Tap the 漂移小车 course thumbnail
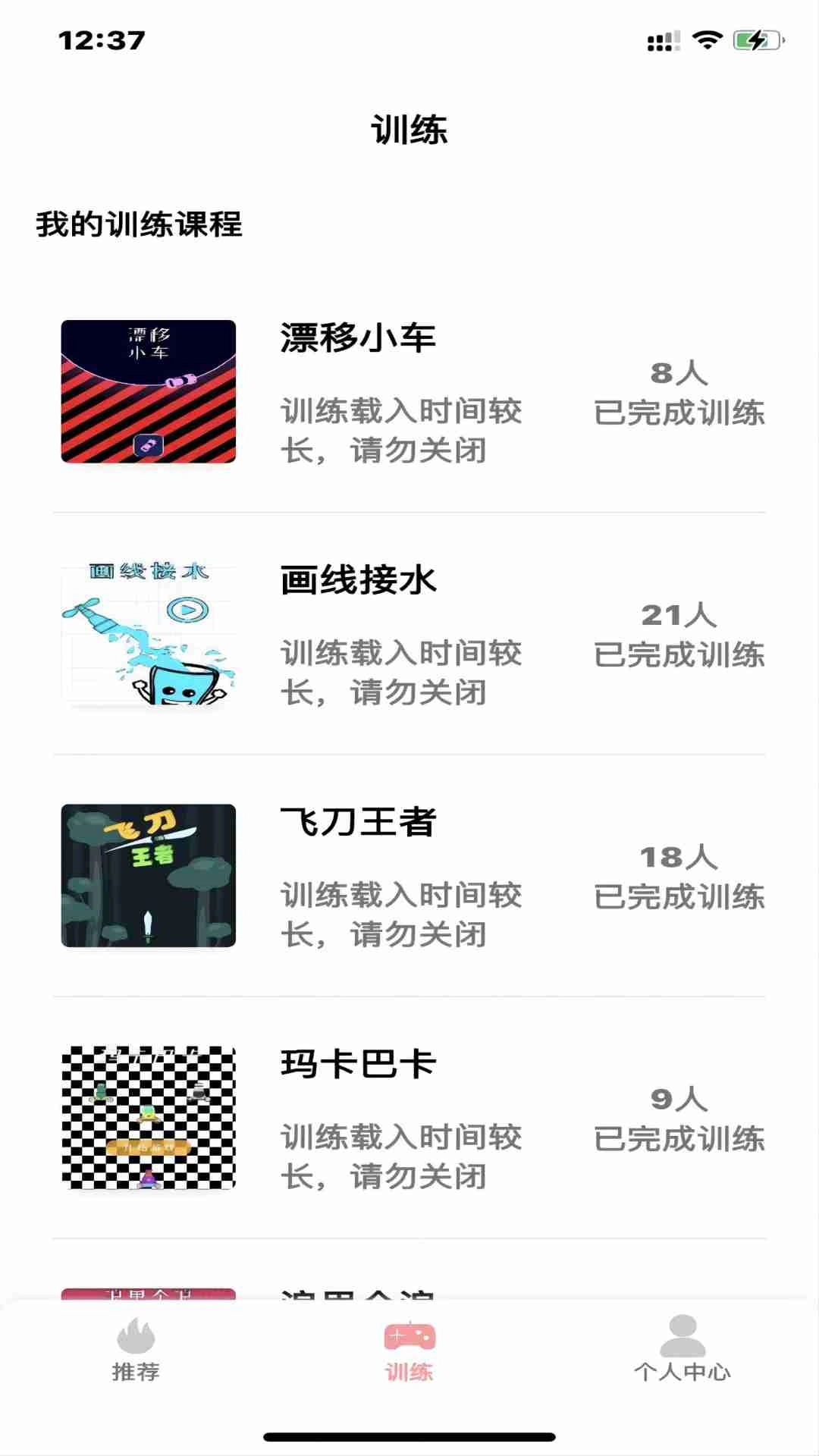This screenshot has width=819, height=1456. pyautogui.click(x=148, y=391)
